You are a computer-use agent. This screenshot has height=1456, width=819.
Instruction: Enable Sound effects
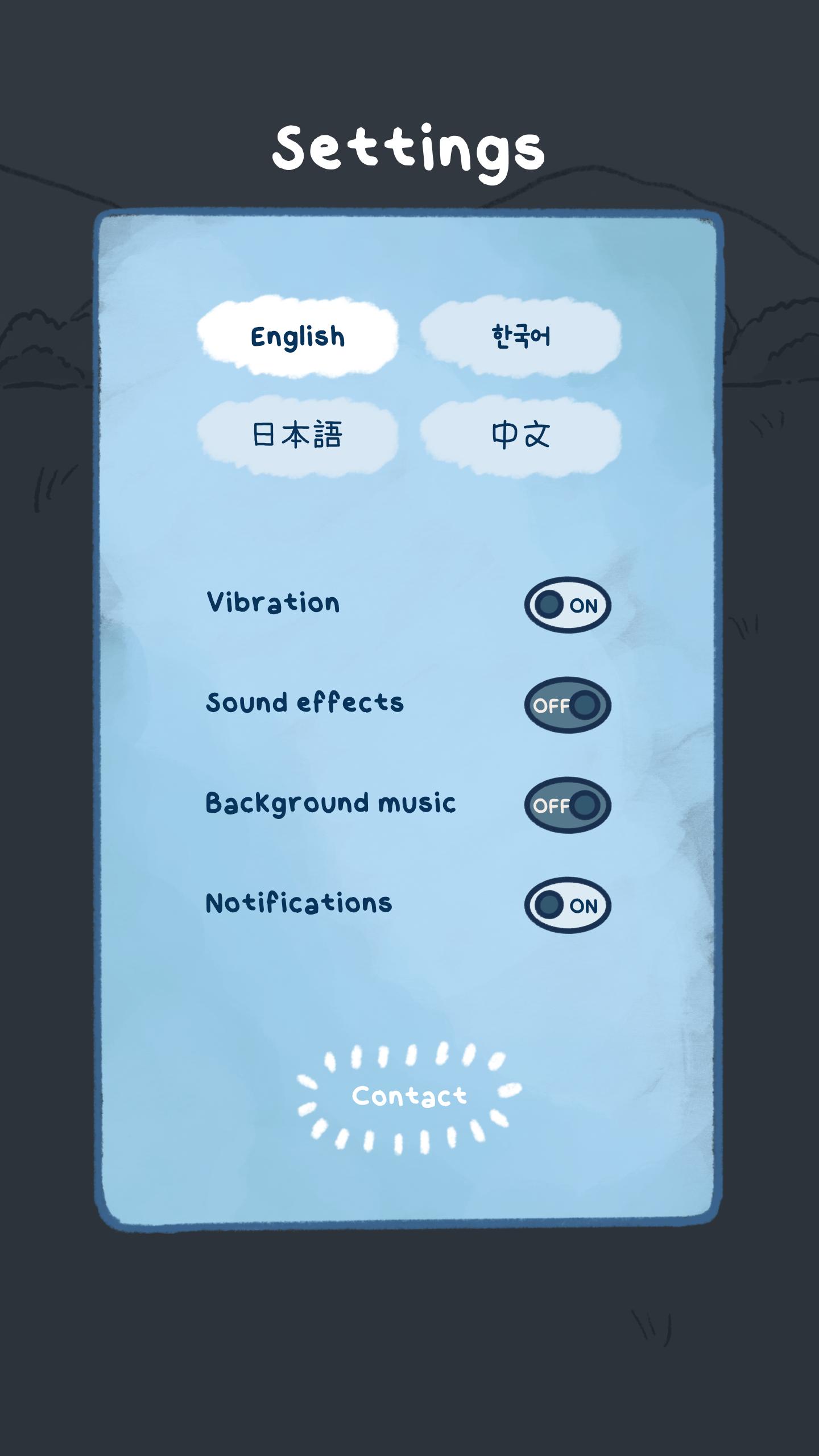click(x=568, y=705)
